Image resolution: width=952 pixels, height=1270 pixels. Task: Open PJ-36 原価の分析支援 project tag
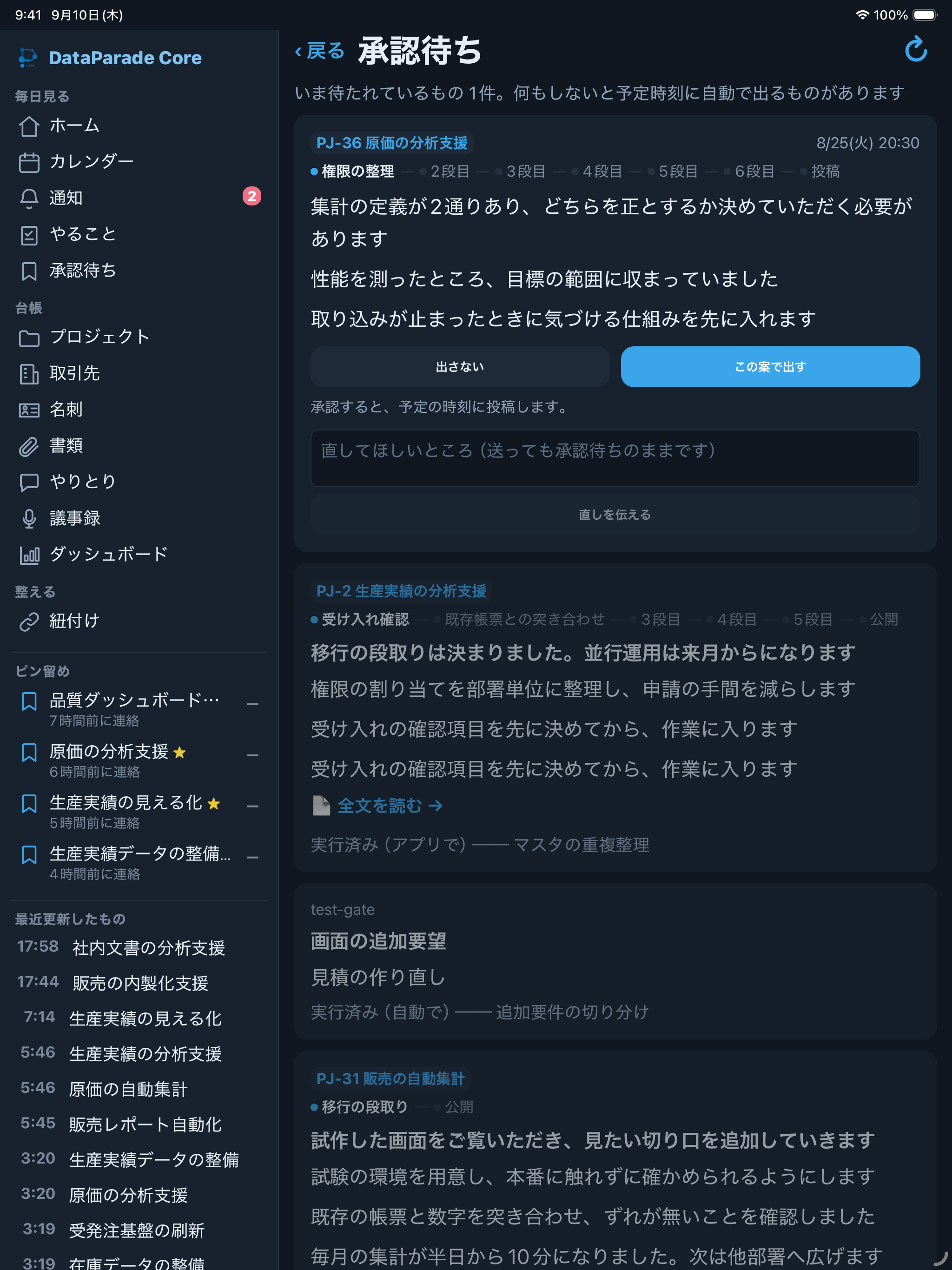click(x=392, y=143)
